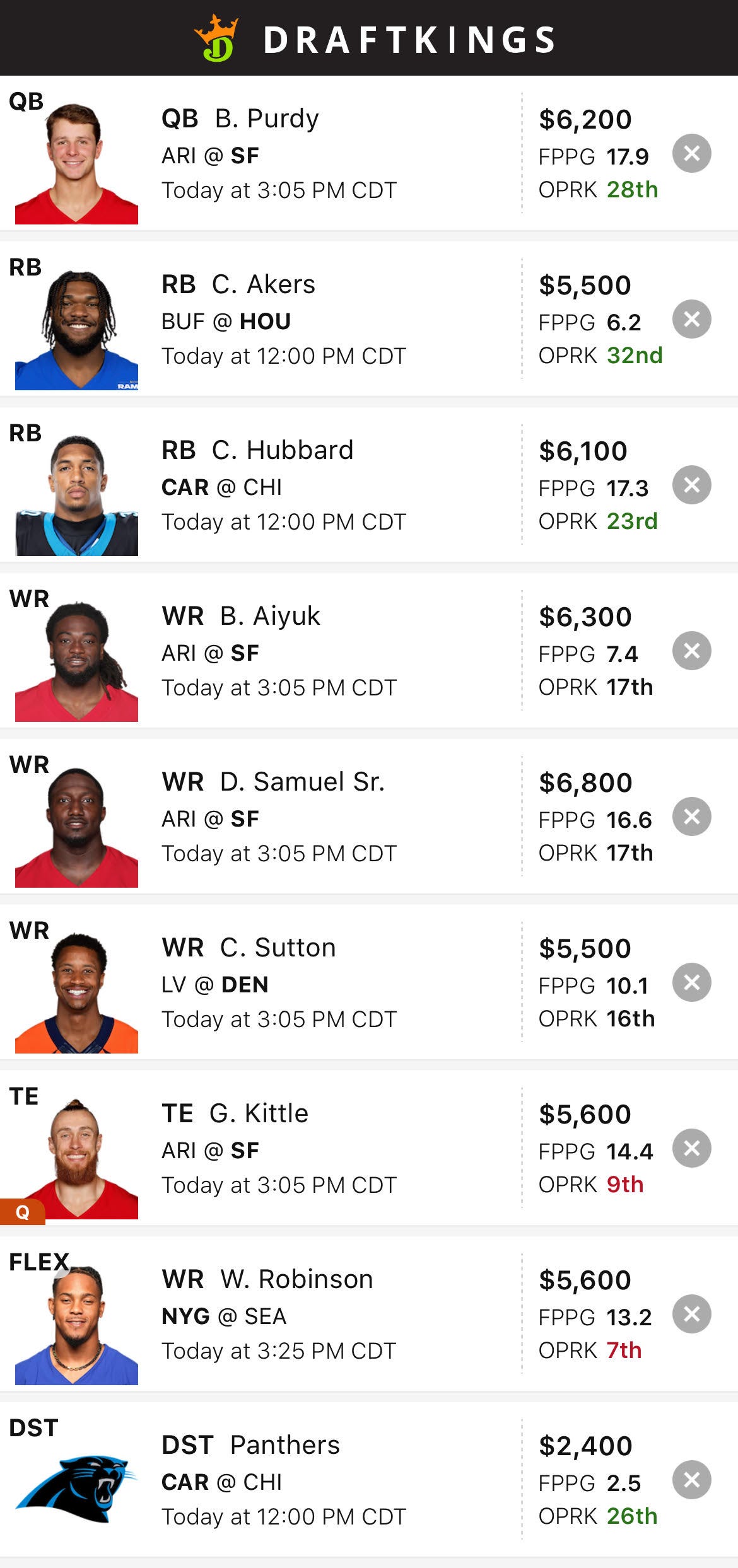The width and height of the screenshot is (738, 1568).
Task: Open the Panthers DST row
Action: point(369,1480)
